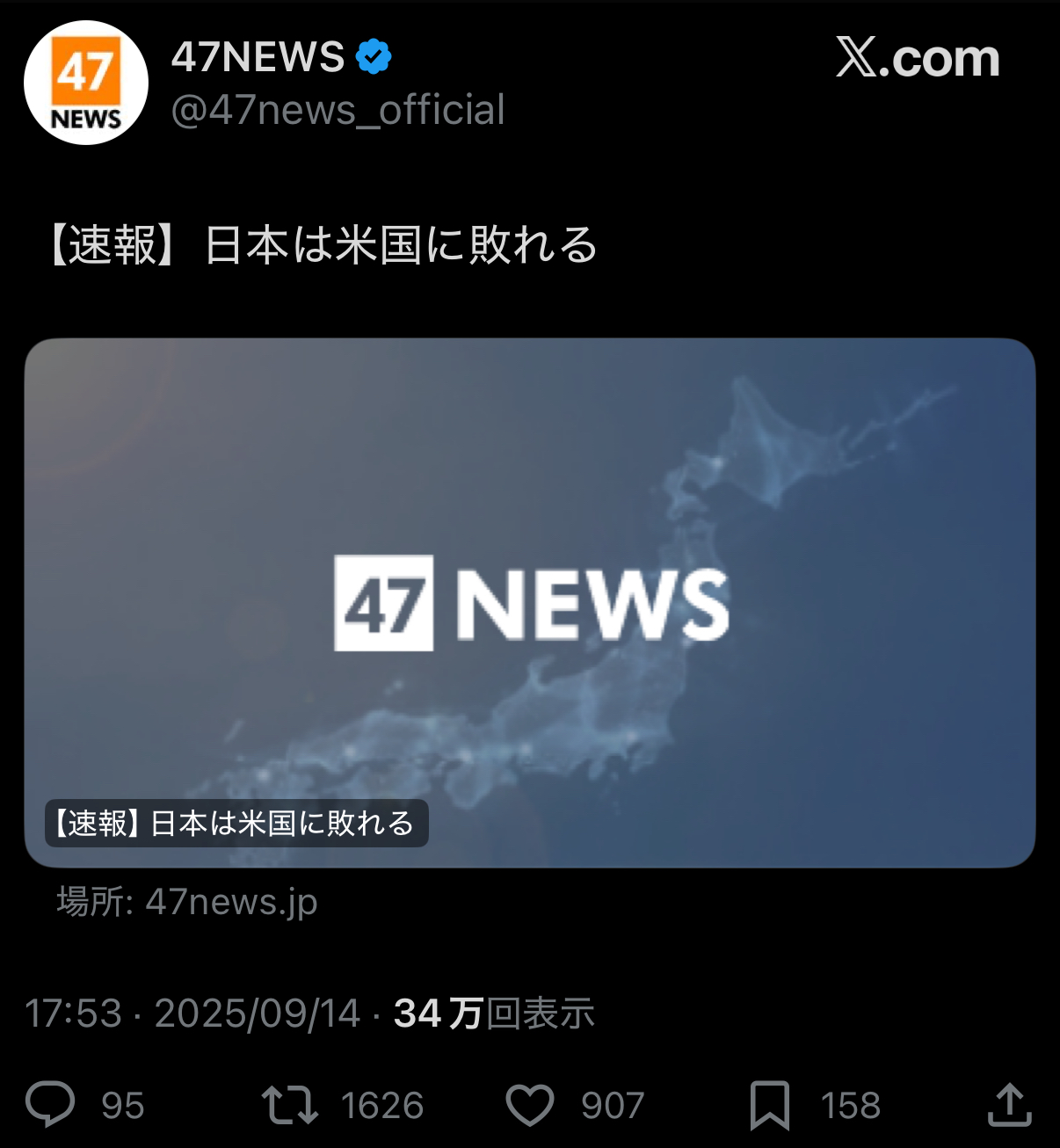The image size is (1060, 1148).
Task: Repost this 47NEWS post
Action: [290, 1104]
